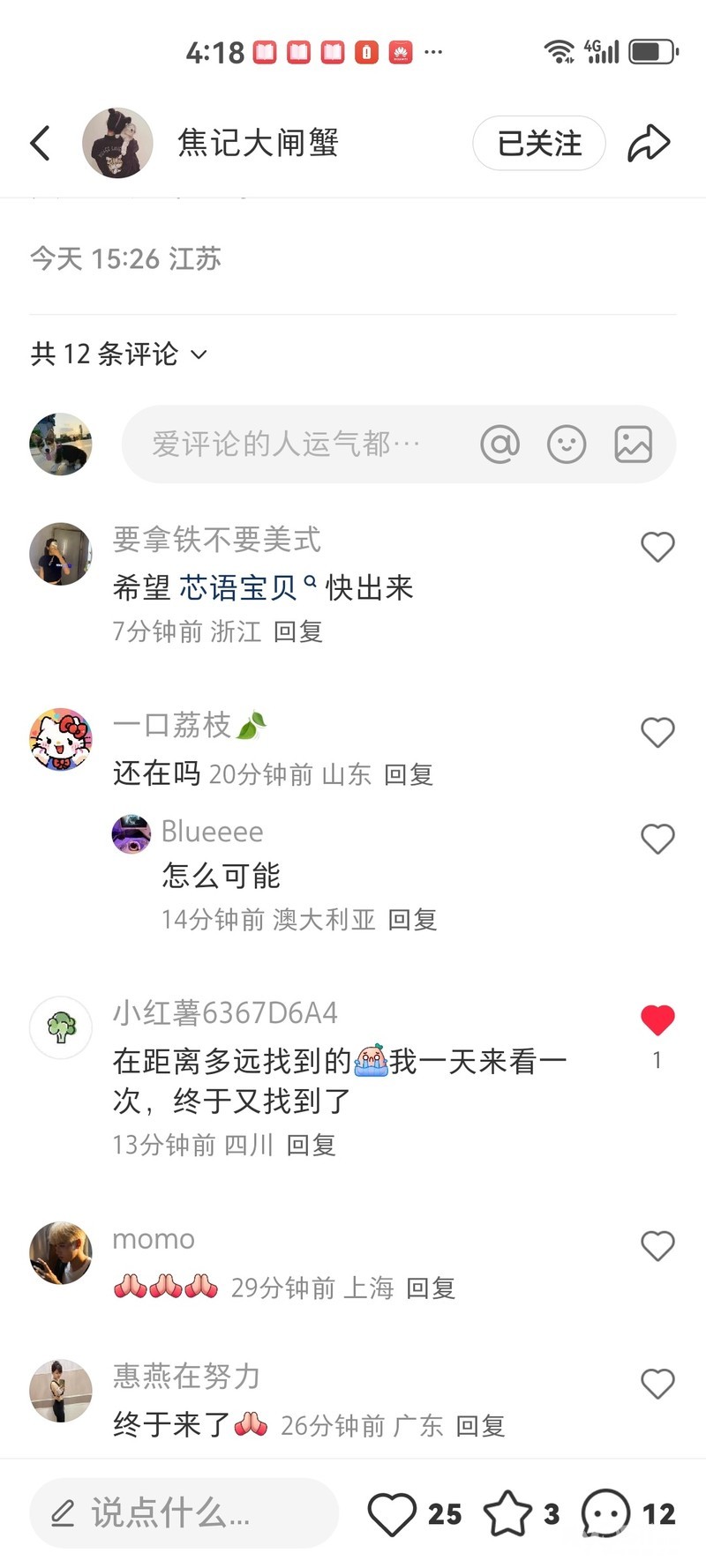Unlike 小红薯6367D6A4's comment
Viewport: 706px width, 1568px height.
(657, 1020)
